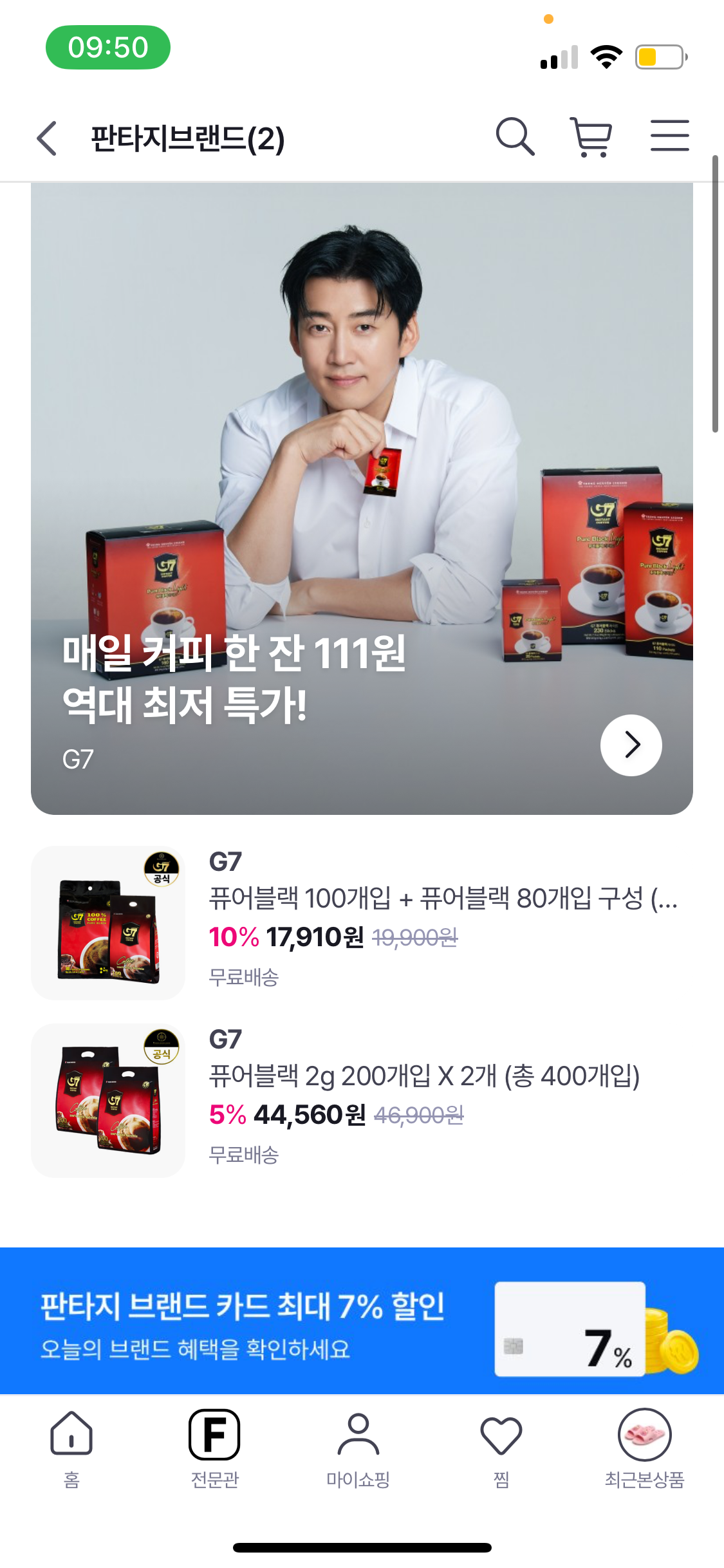Open the 판타지 브랜드 카드 7% 할인 banner
The width and height of the screenshot is (724, 1568).
[x=362, y=1321]
